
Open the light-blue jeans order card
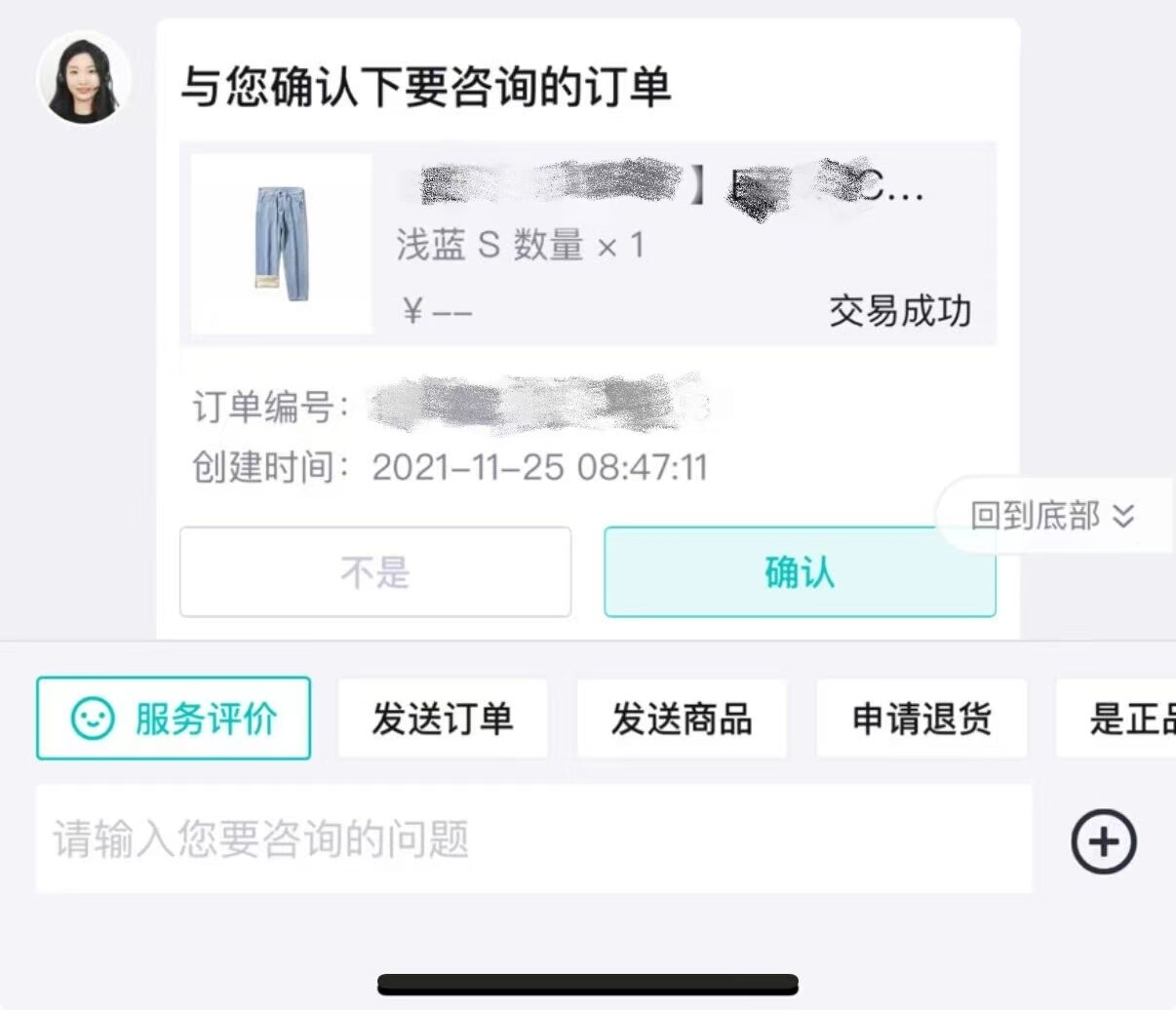[588, 244]
